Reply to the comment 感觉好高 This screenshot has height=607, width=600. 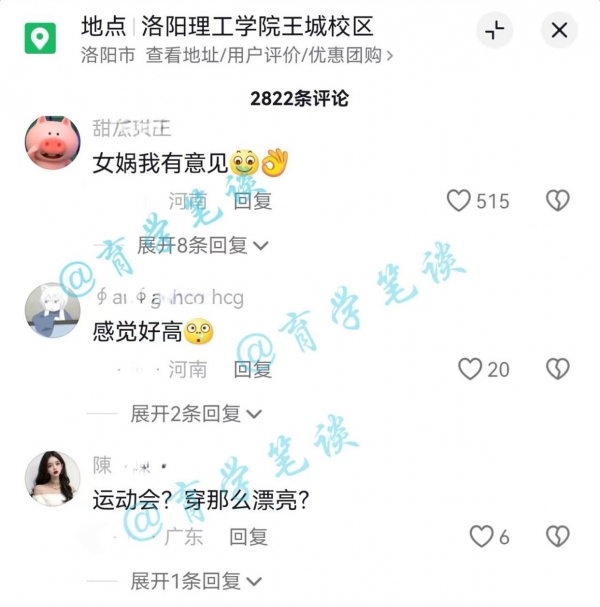coord(253,369)
